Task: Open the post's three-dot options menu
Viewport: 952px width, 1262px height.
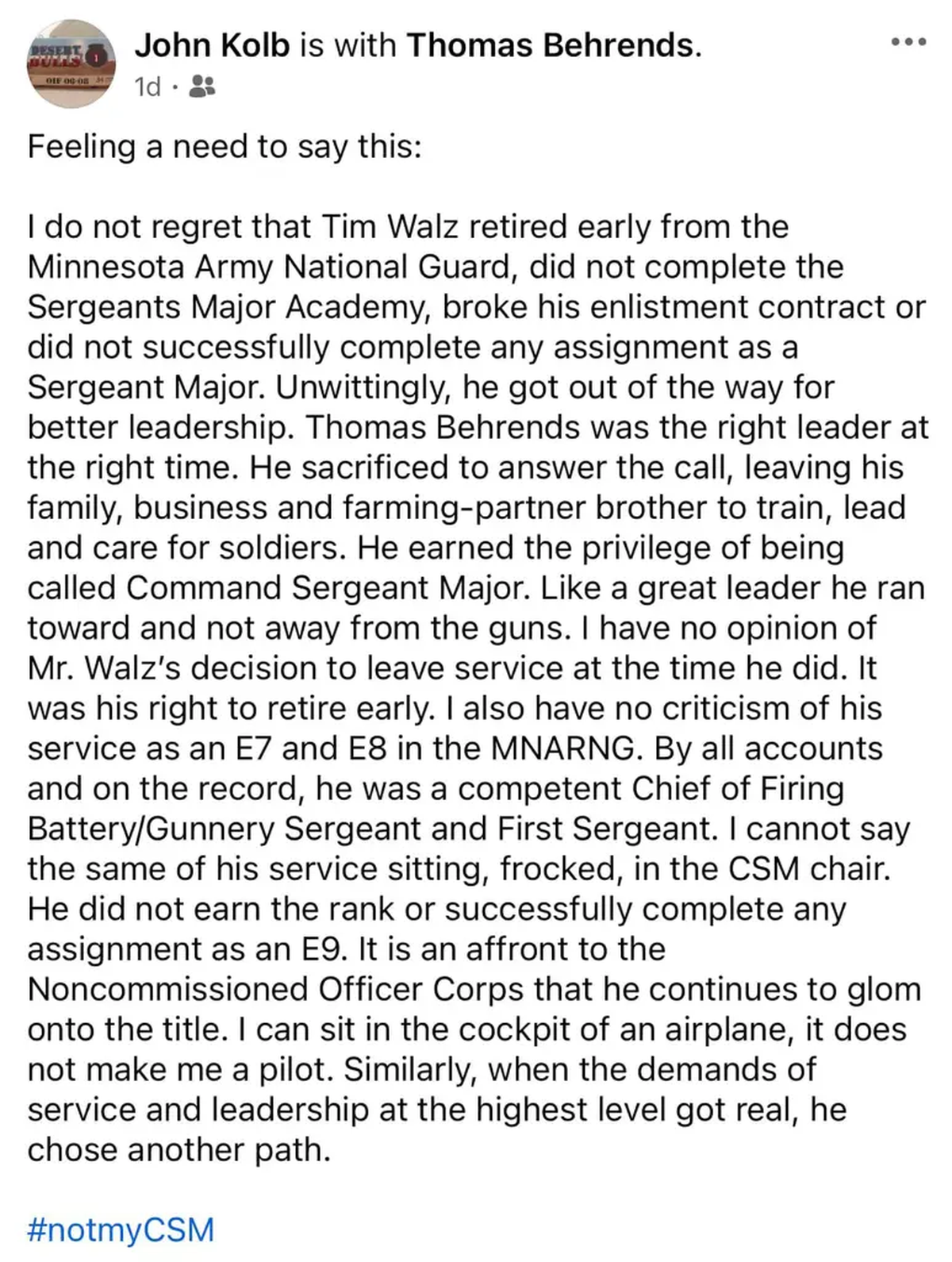Action: click(x=908, y=42)
